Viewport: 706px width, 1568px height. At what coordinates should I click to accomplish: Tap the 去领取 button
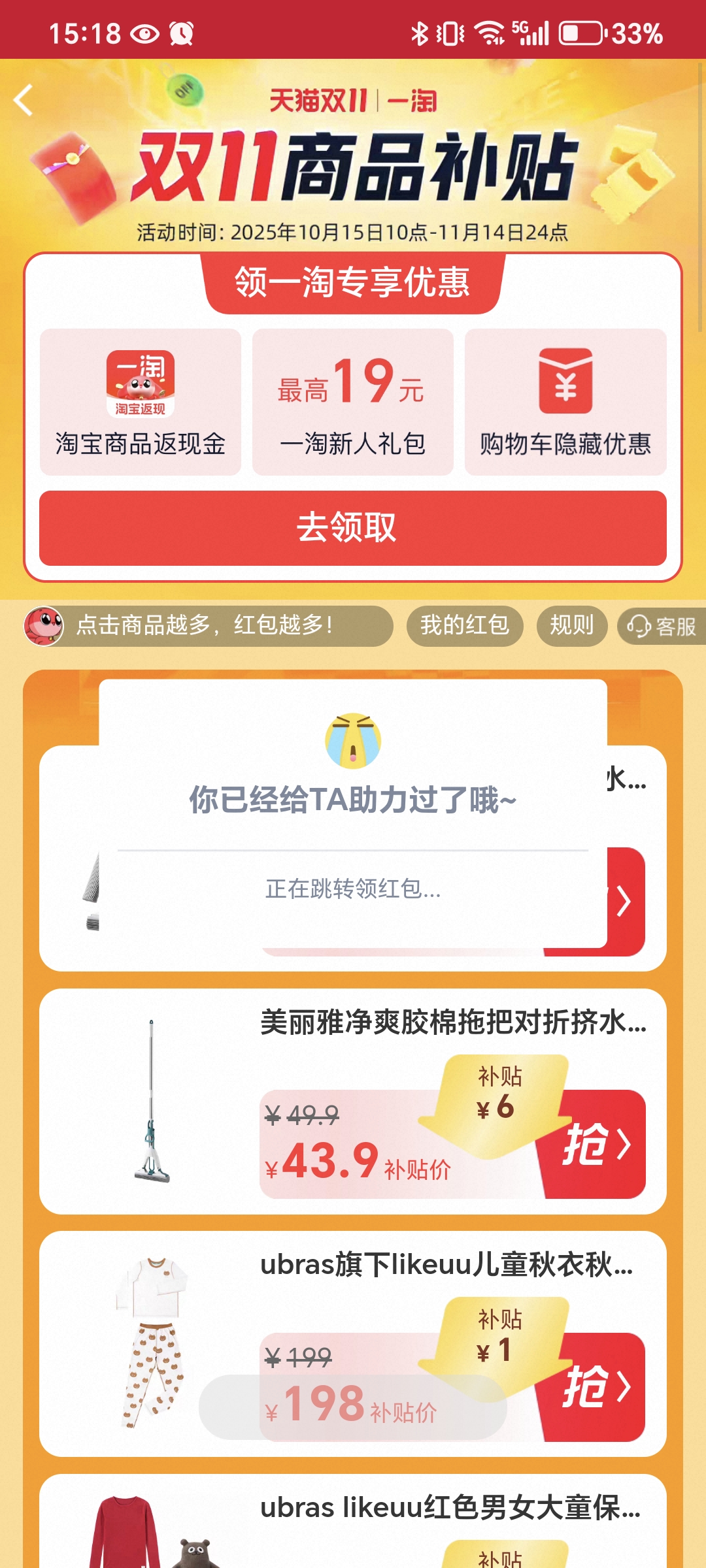pyautogui.click(x=353, y=528)
